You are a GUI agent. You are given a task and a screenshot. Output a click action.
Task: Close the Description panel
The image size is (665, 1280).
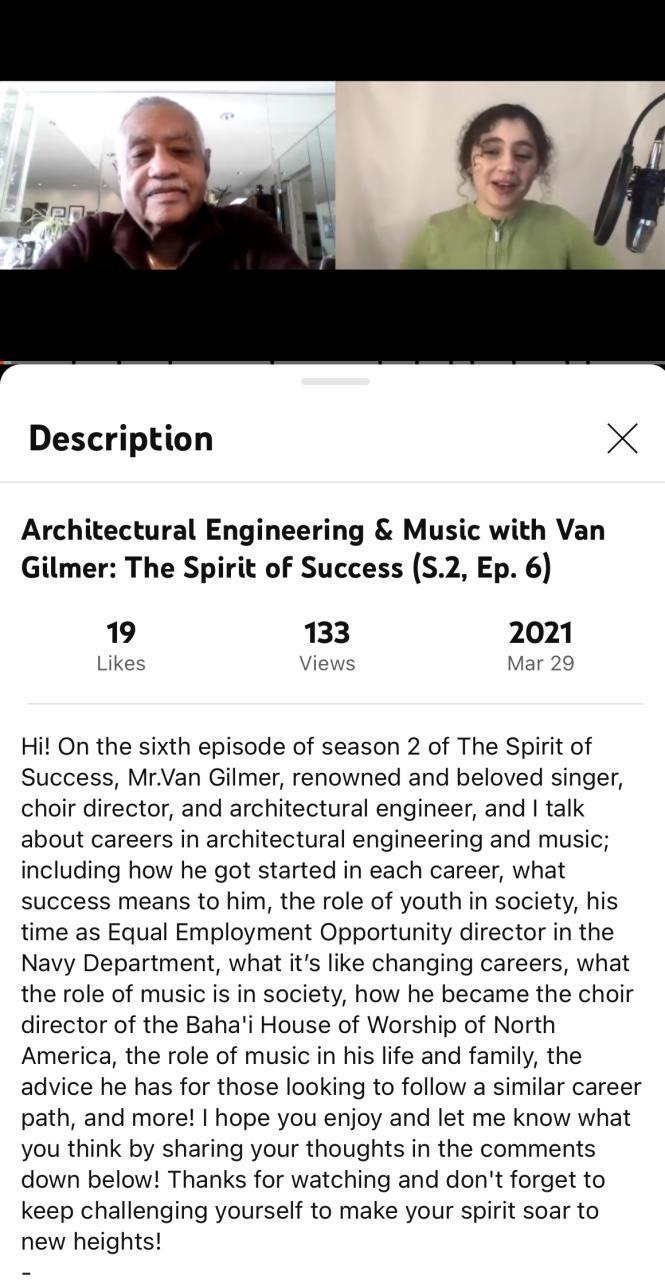point(622,438)
